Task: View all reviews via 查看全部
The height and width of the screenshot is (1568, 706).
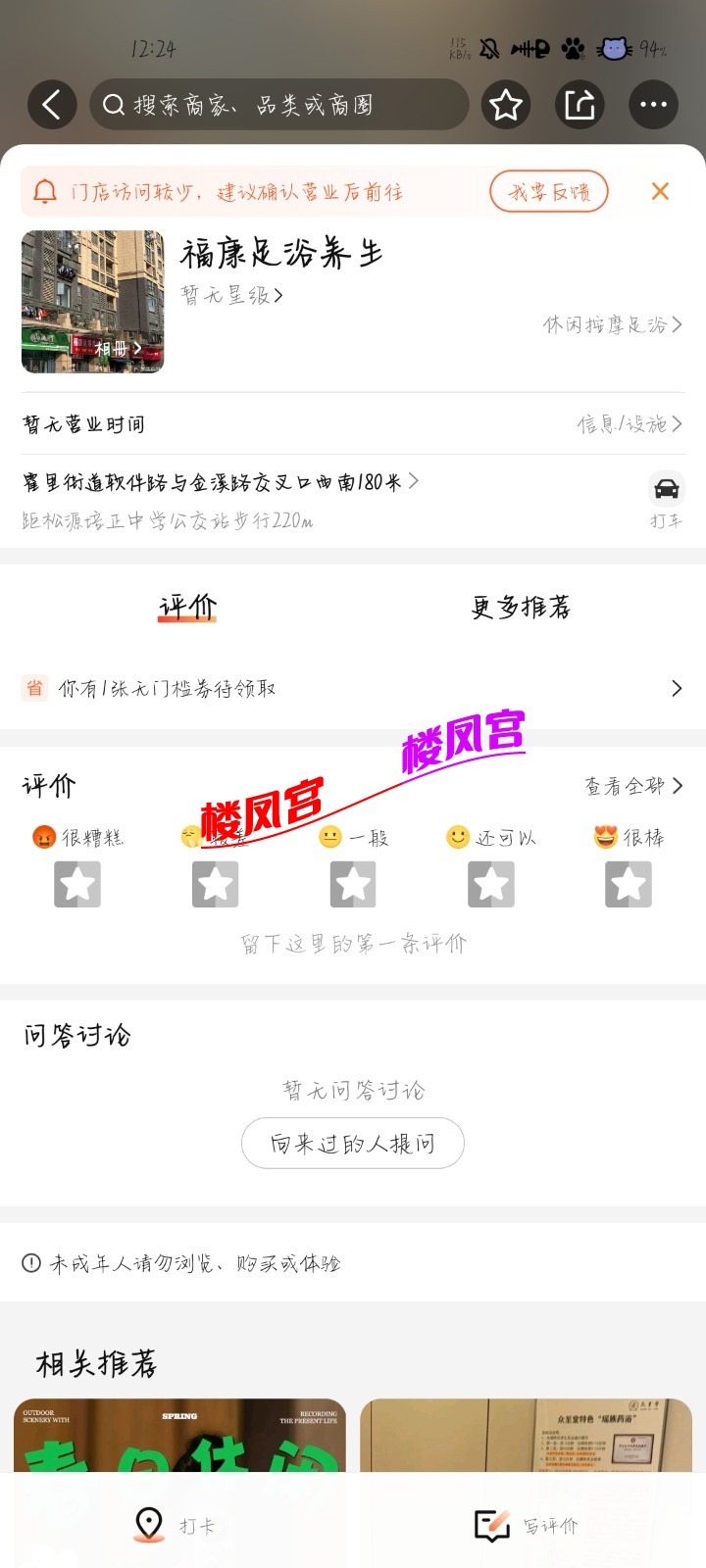Action: pyautogui.click(x=632, y=785)
